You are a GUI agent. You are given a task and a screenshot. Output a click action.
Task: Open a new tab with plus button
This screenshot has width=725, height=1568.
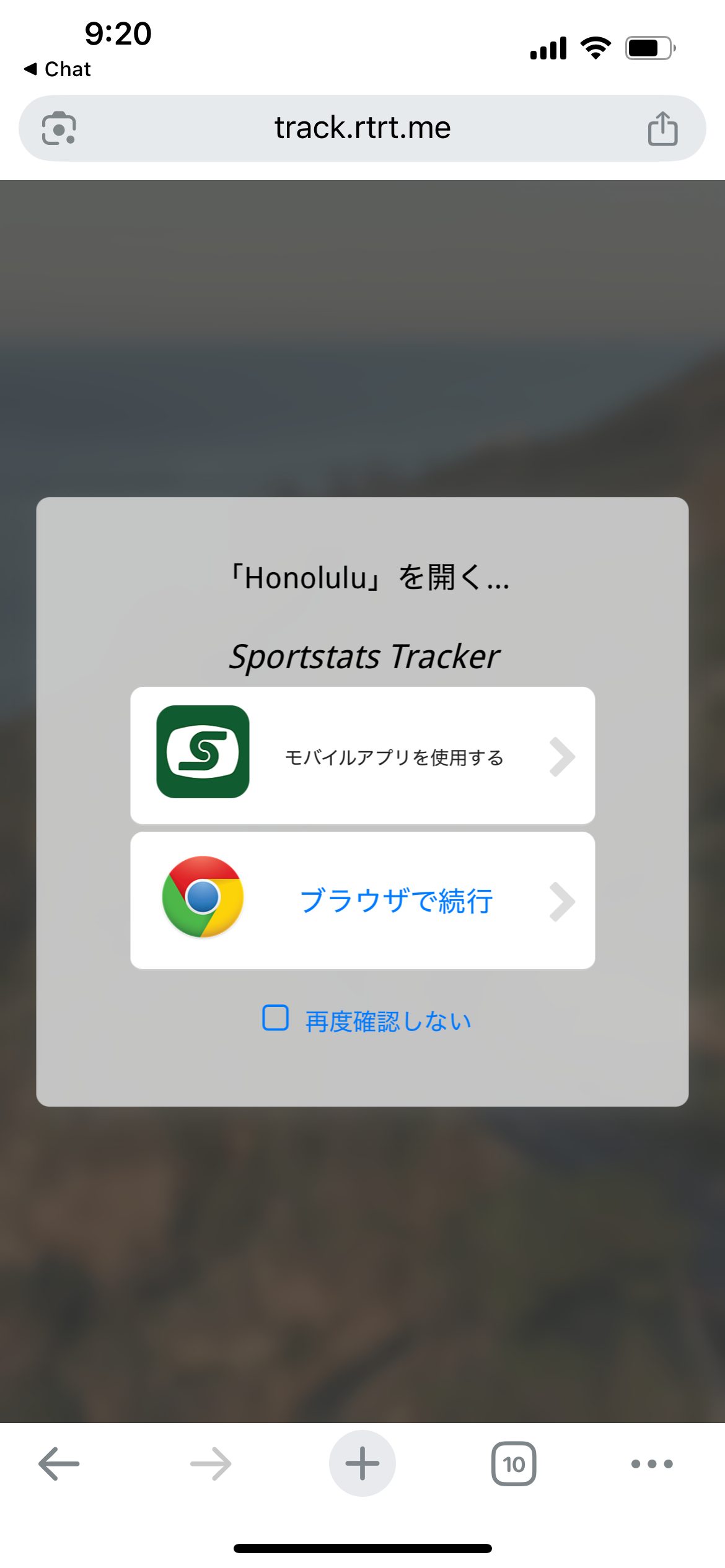tap(362, 1464)
